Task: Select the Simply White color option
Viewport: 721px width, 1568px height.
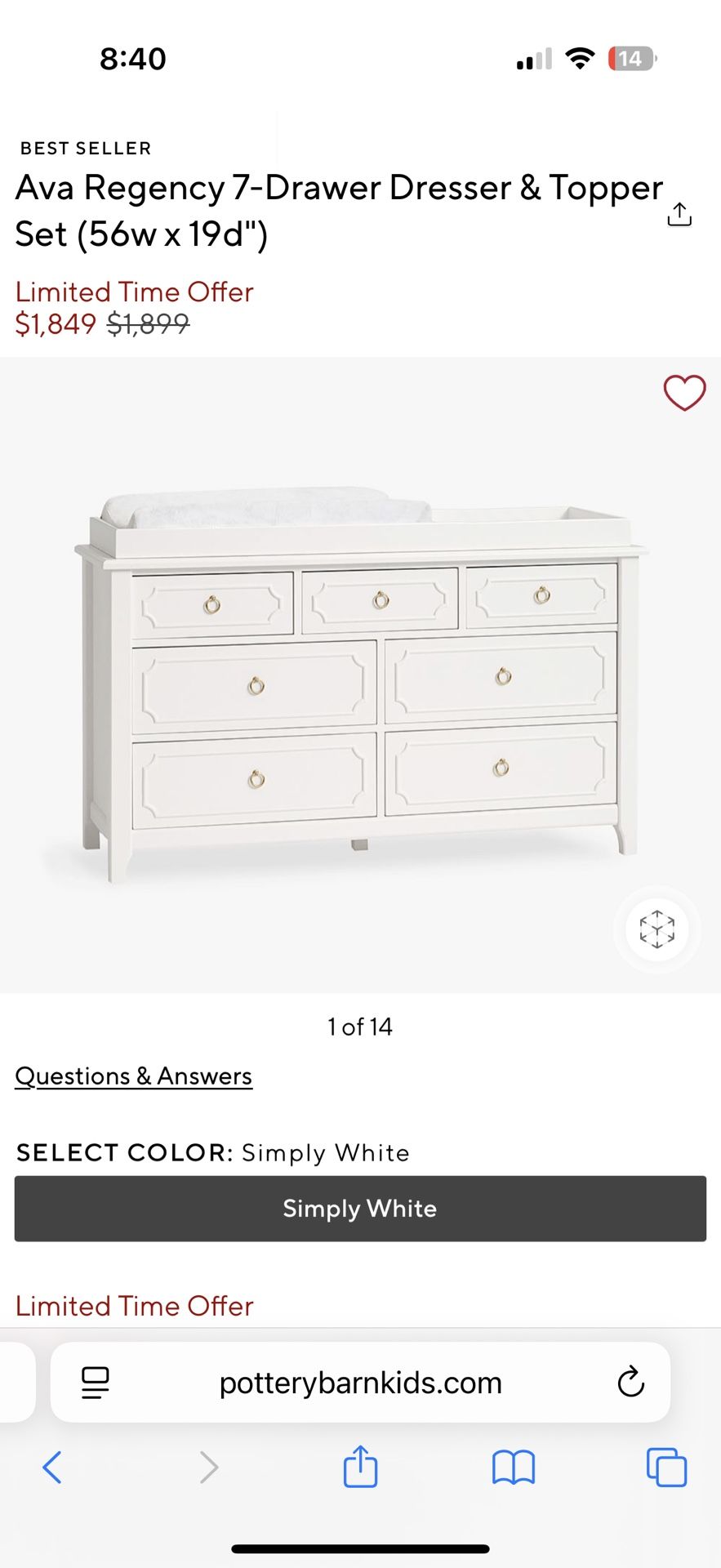Action: point(360,1209)
